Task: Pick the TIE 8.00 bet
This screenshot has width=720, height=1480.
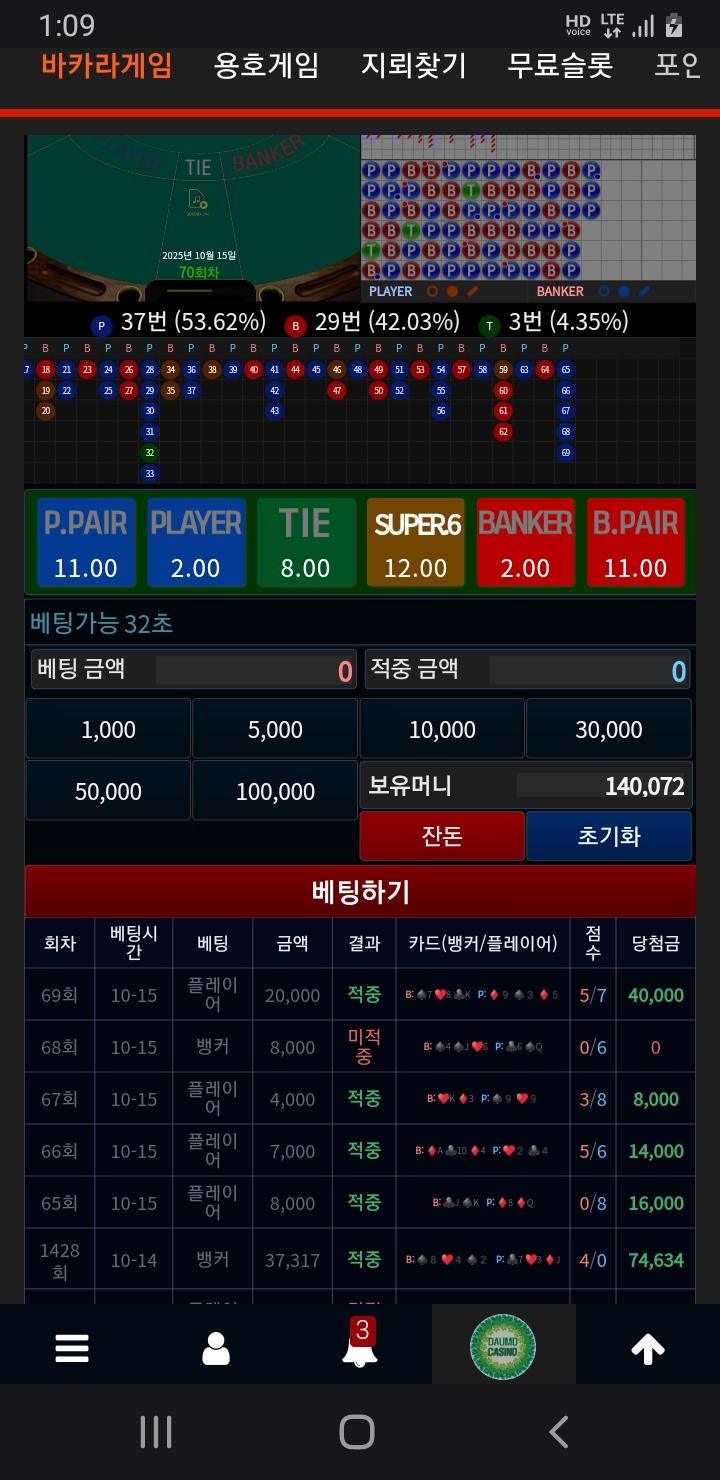Action: [x=306, y=542]
